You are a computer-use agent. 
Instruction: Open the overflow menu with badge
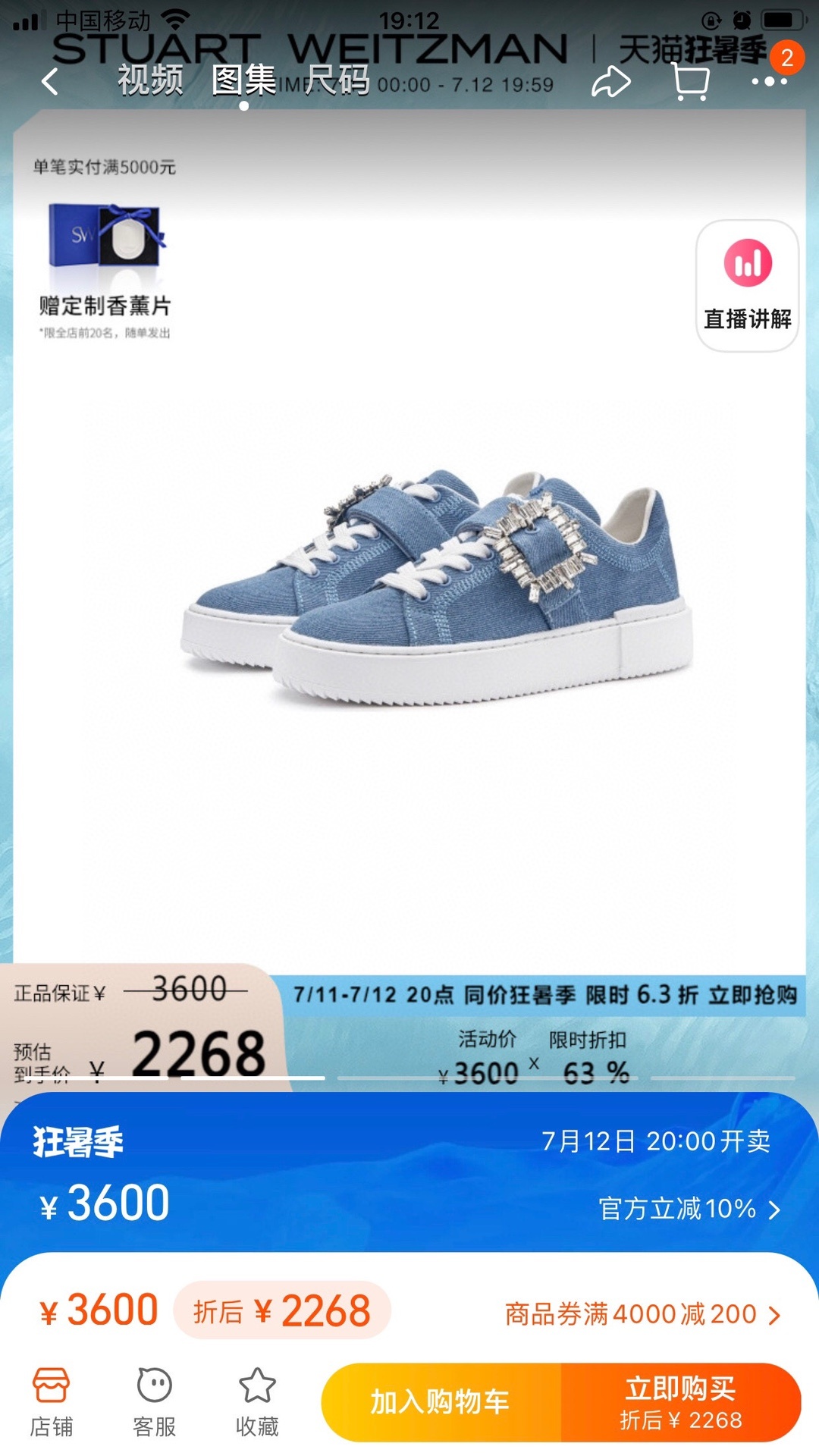[x=769, y=80]
